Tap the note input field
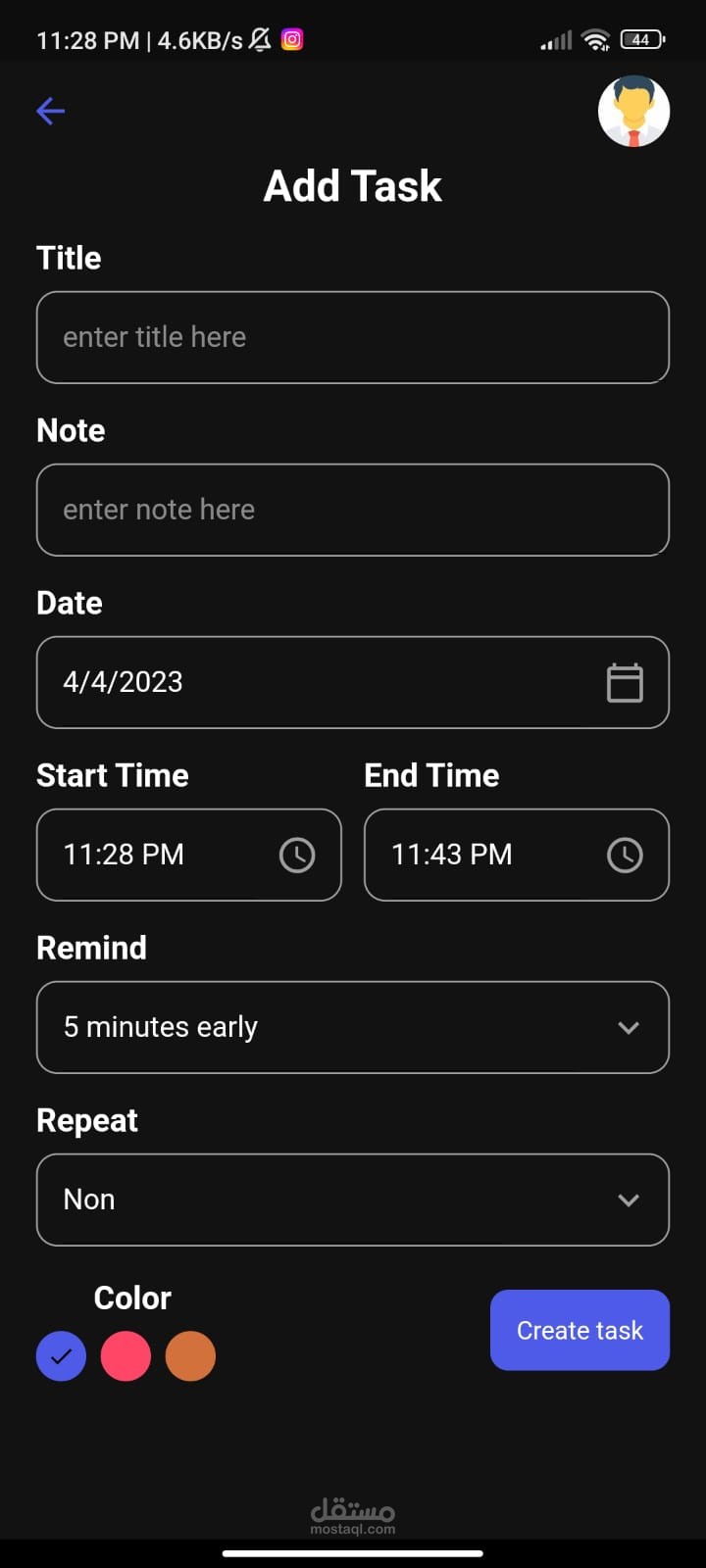The height and width of the screenshot is (1568, 706). click(x=353, y=510)
